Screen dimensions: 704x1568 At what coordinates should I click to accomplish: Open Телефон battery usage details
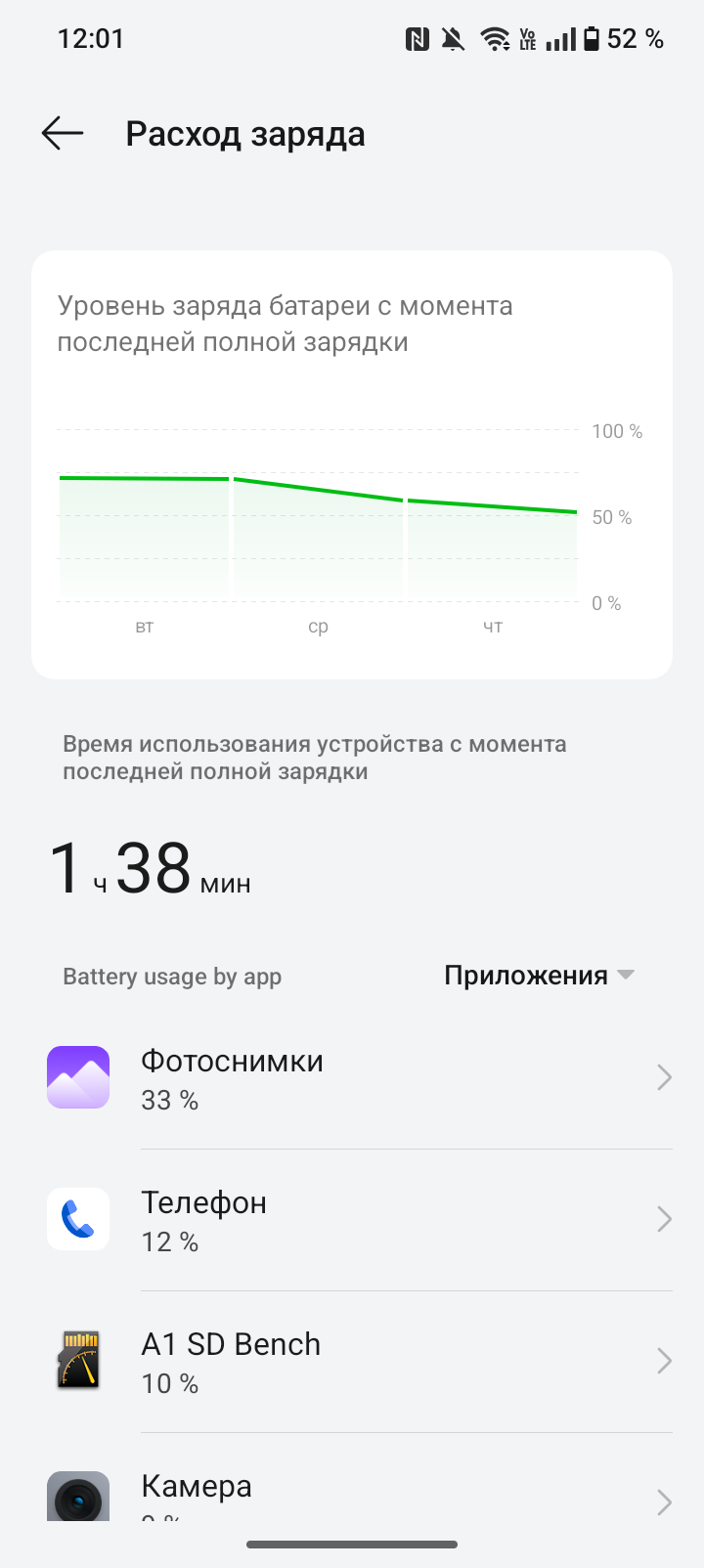click(352, 1220)
